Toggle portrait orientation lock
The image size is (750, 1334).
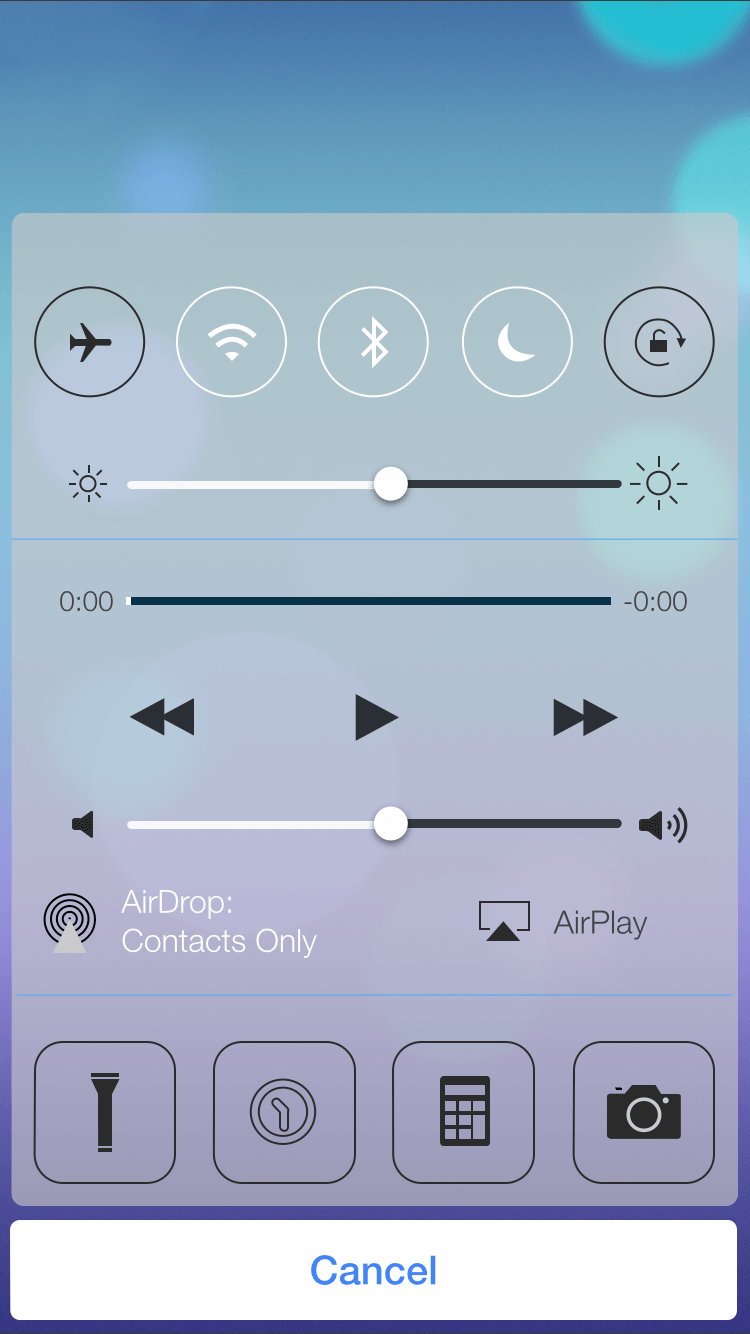point(659,342)
